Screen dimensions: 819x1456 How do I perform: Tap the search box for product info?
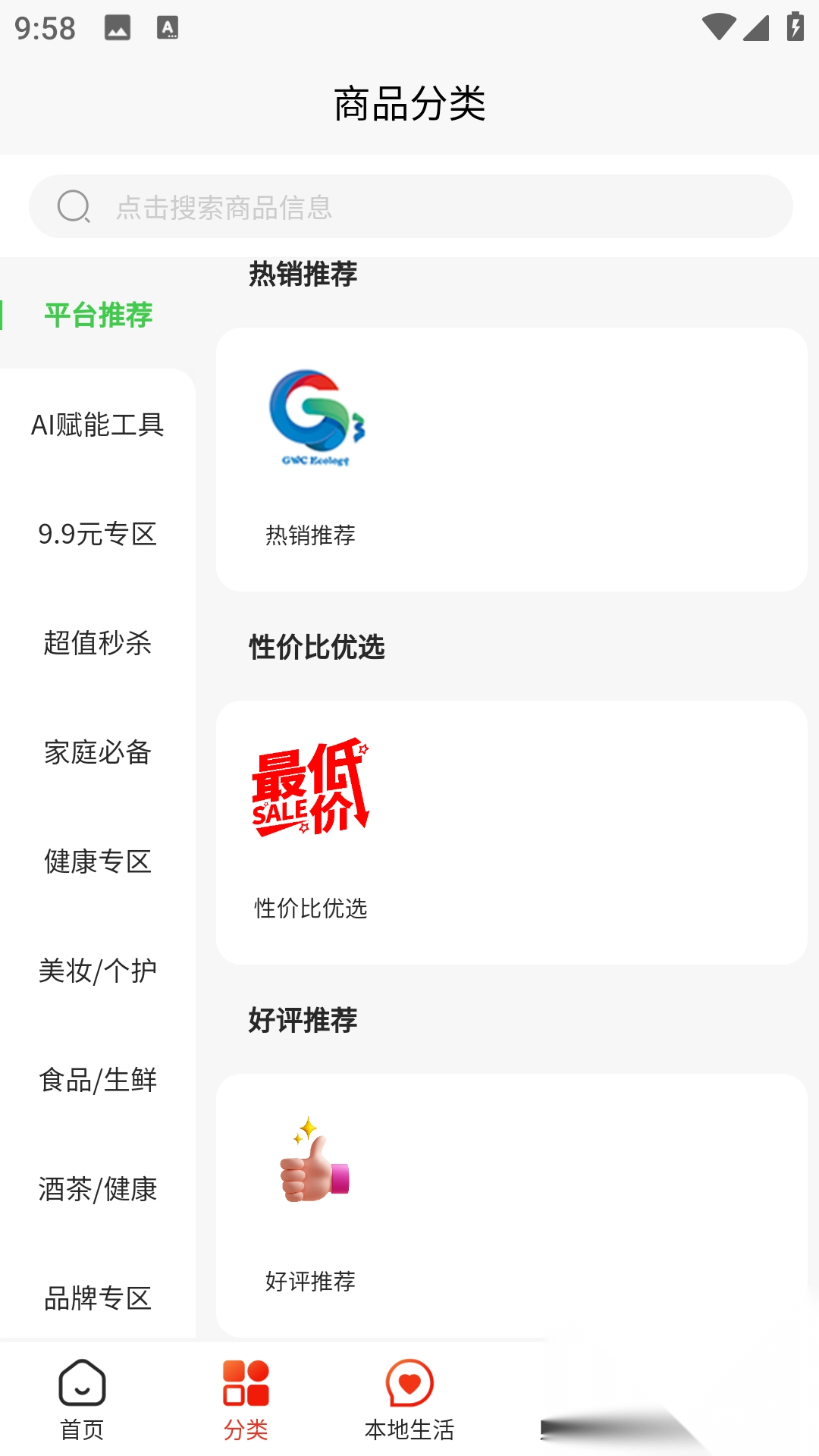pyautogui.click(x=409, y=207)
